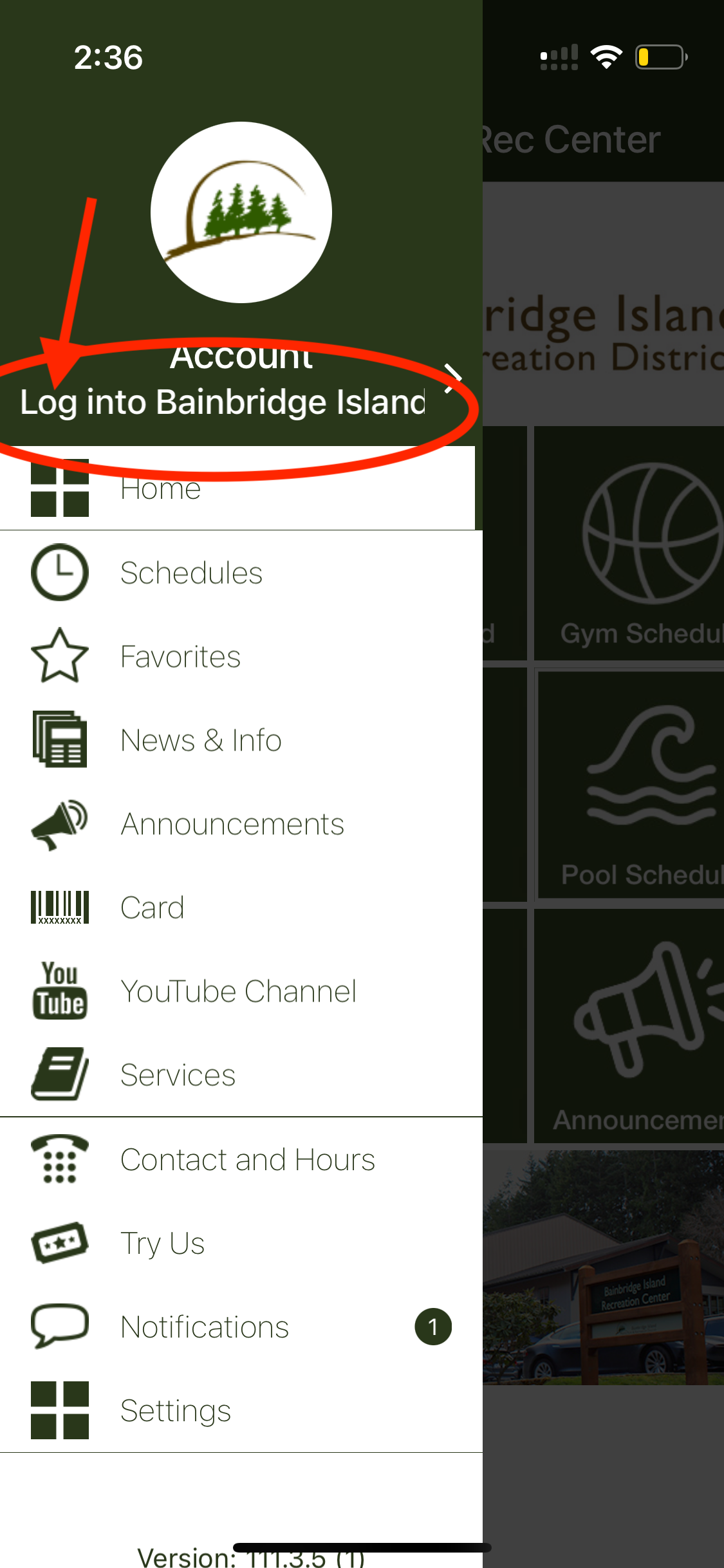This screenshot has width=724, height=1568.
Task: Select the Schedules clock icon
Action: [59, 573]
